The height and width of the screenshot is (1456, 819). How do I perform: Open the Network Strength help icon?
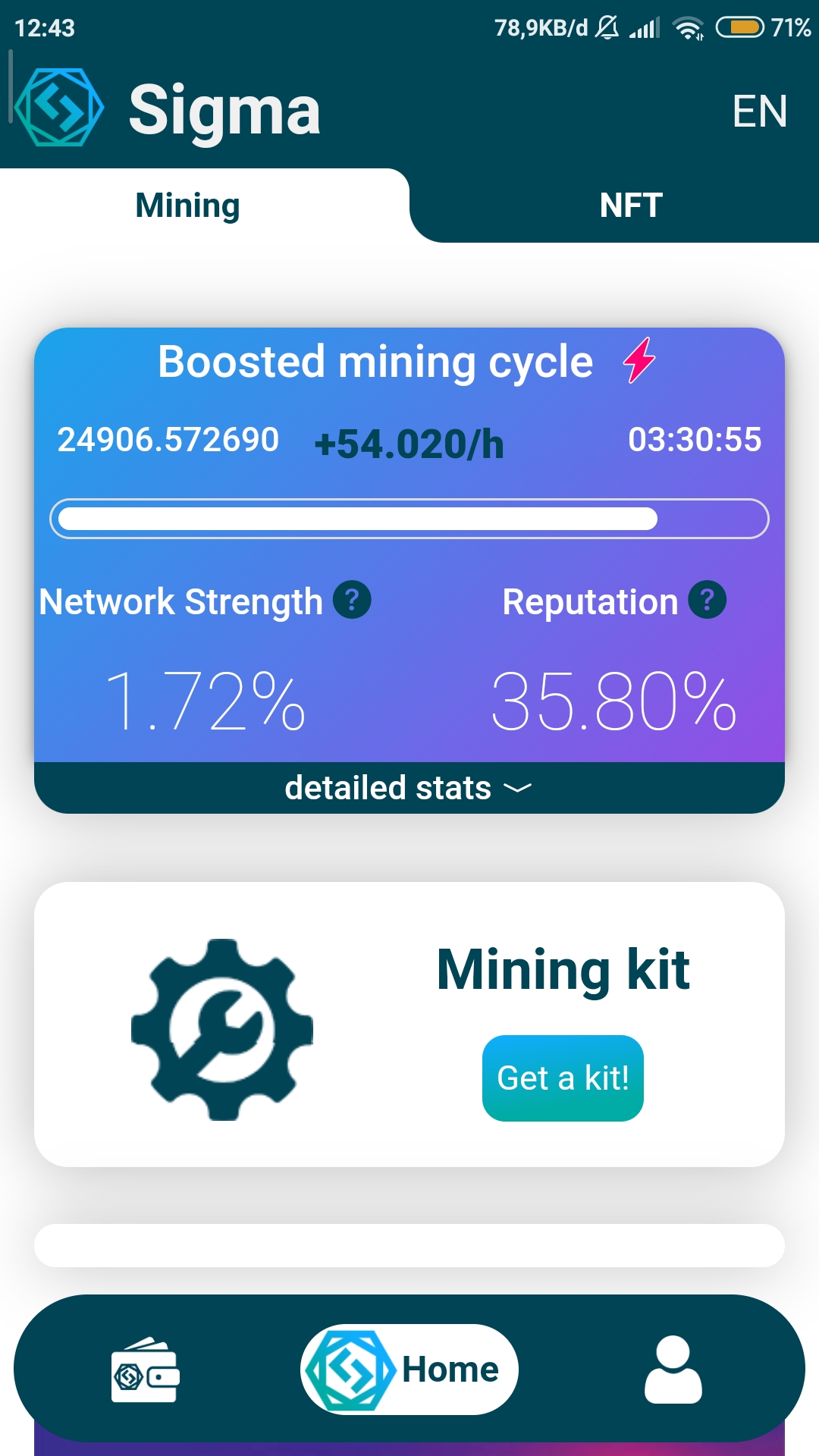tap(352, 600)
